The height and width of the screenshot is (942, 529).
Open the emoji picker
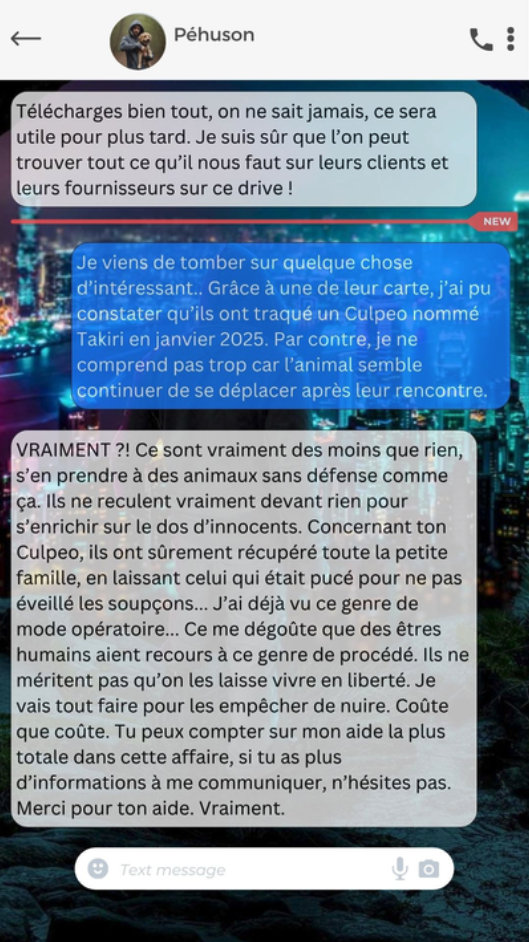point(98,869)
